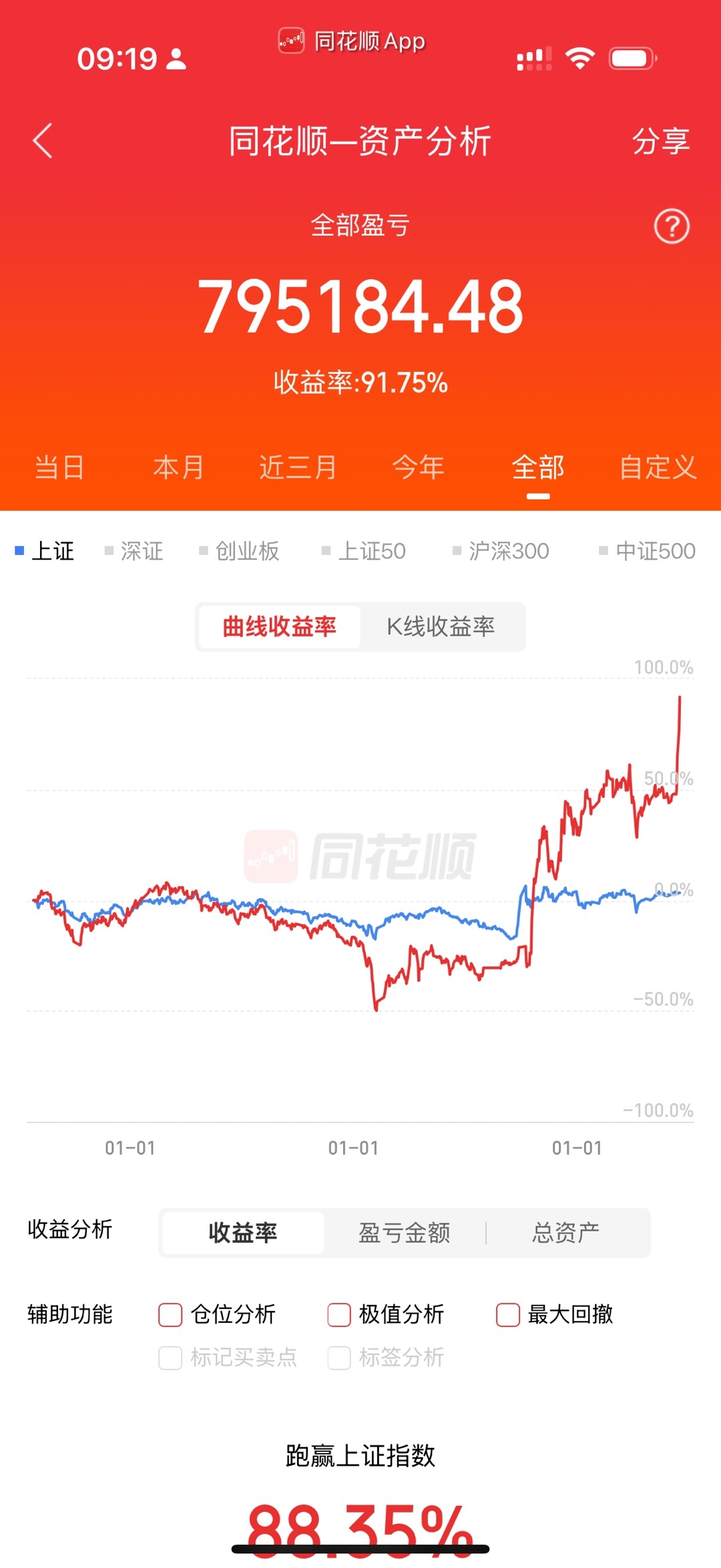
Task: Compare against the 深证 index
Action: point(134,551)
